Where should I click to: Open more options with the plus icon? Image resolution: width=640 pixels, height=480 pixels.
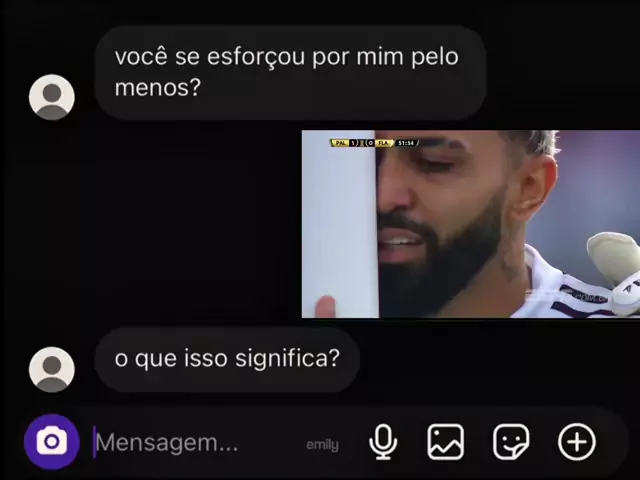point(576,442)
